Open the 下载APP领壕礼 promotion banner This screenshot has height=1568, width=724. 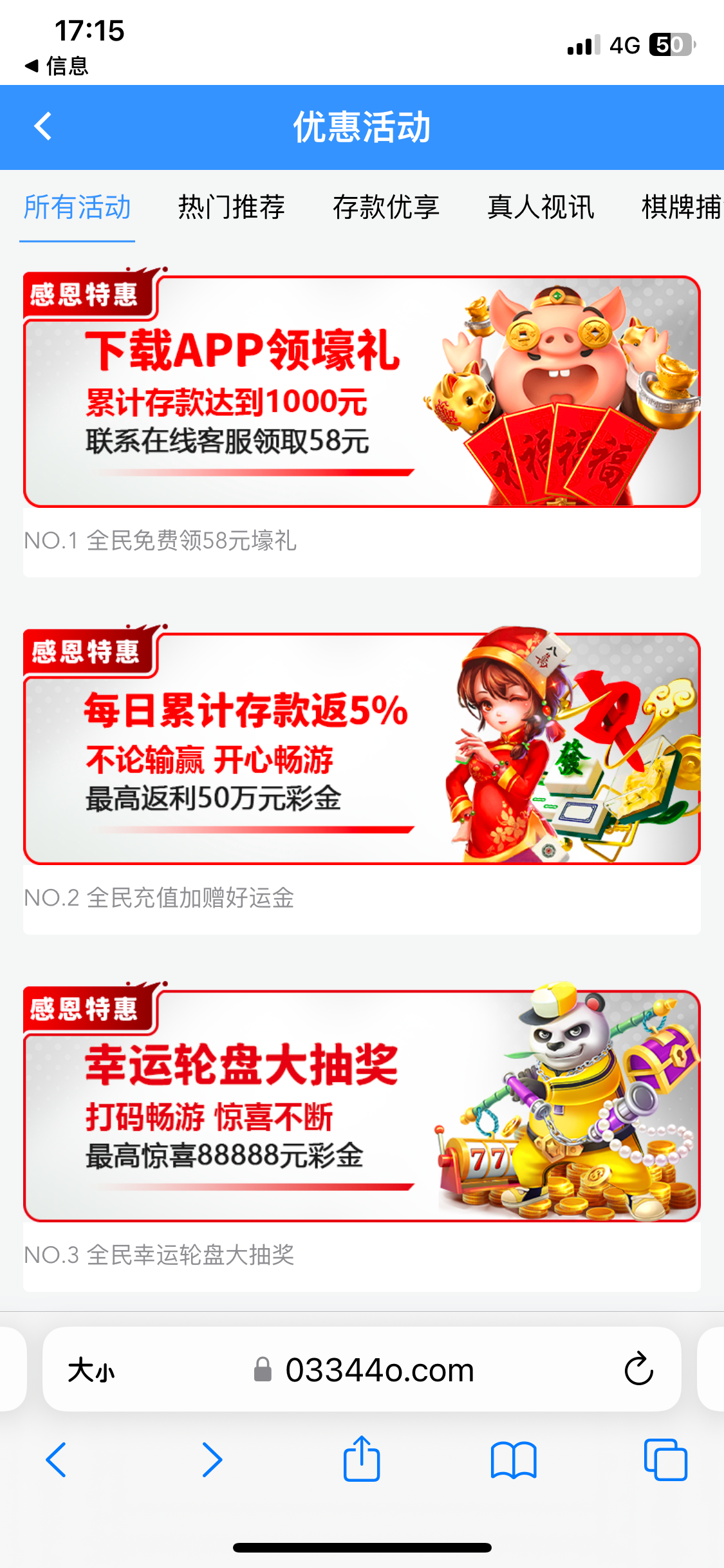[362, 391]
